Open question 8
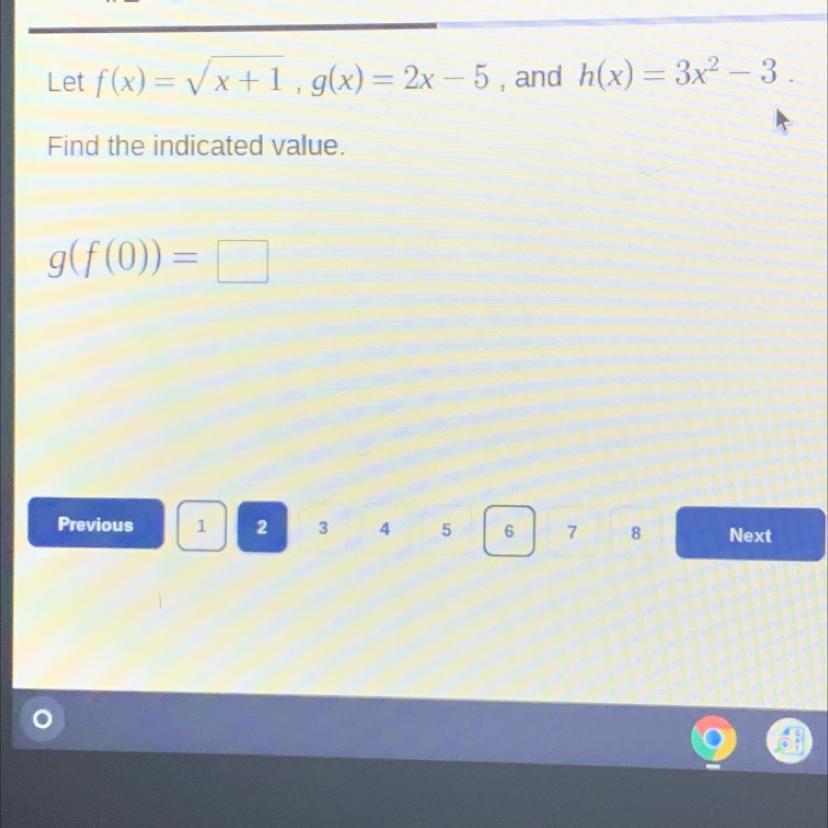Image resolution: width=828 pixels, height=828 pixels. pos(635,533)
